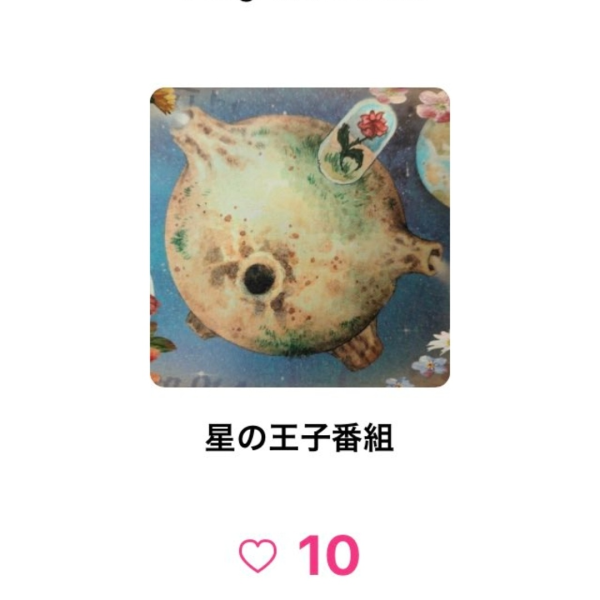This screenshot has width=600, height=600.
Task: Open the 星の王子番組 cover image
Action: [300, 237]
